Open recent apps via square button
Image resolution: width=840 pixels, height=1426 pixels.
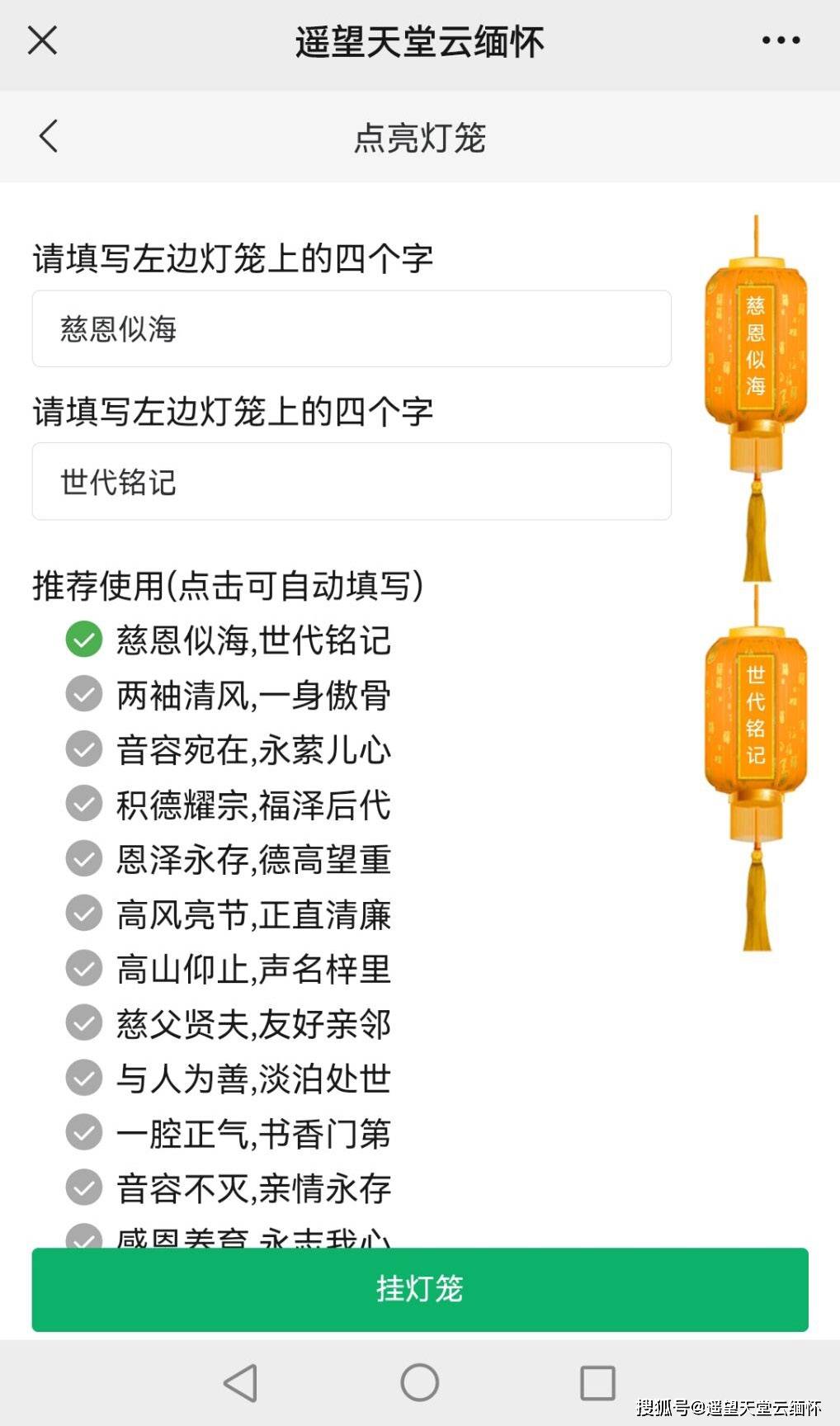pos(597,1382)
